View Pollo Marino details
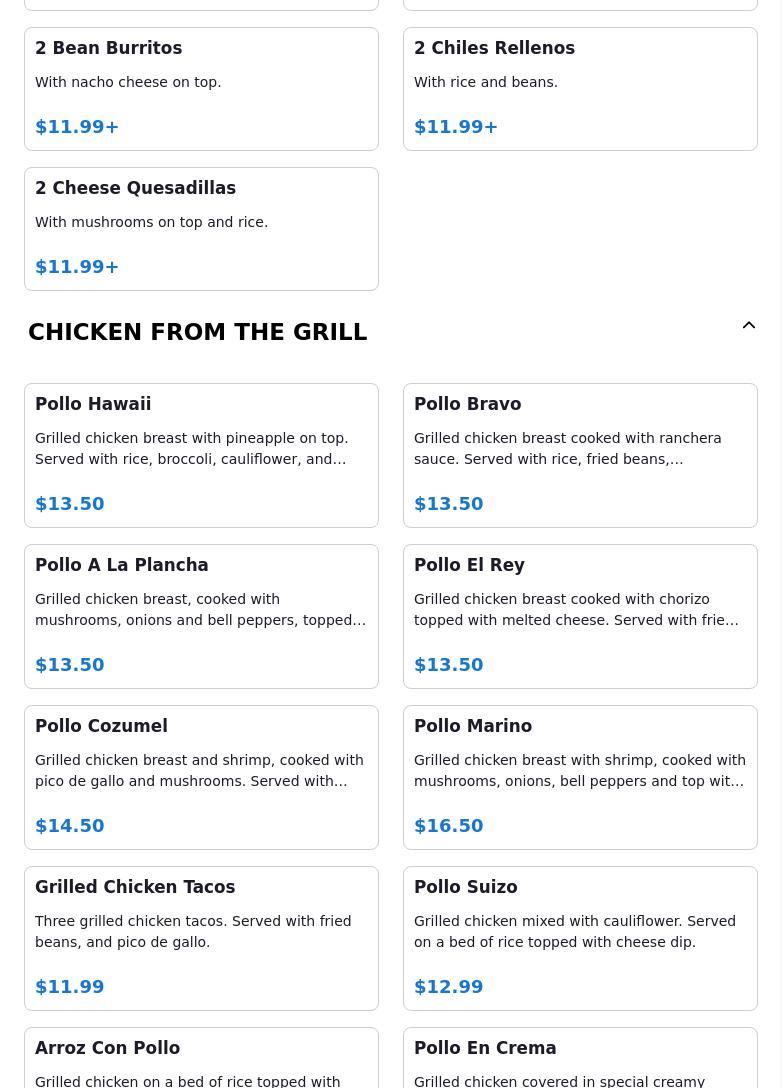 click(580, 777)
